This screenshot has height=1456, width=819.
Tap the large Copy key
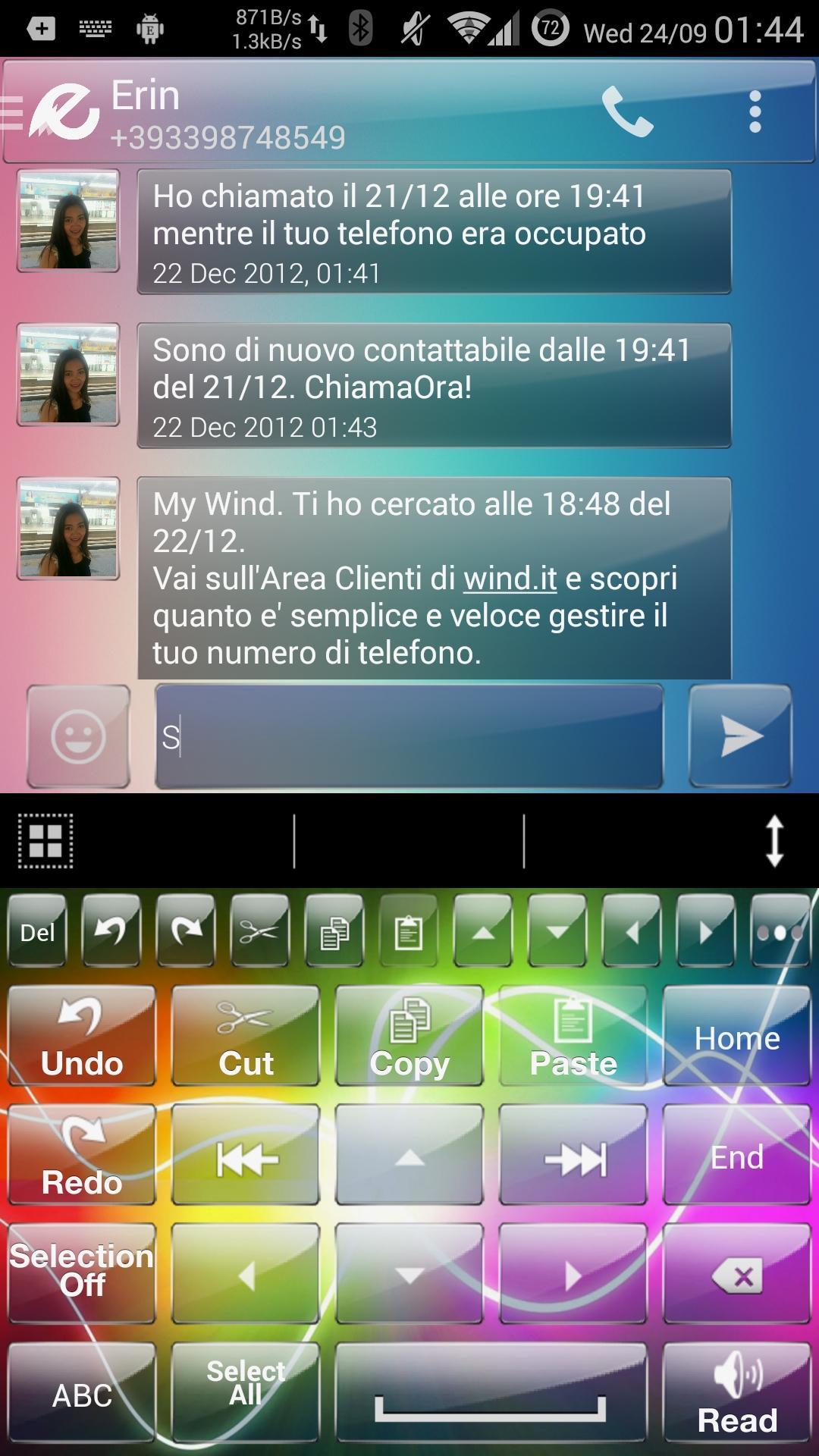coord(409,1036)
